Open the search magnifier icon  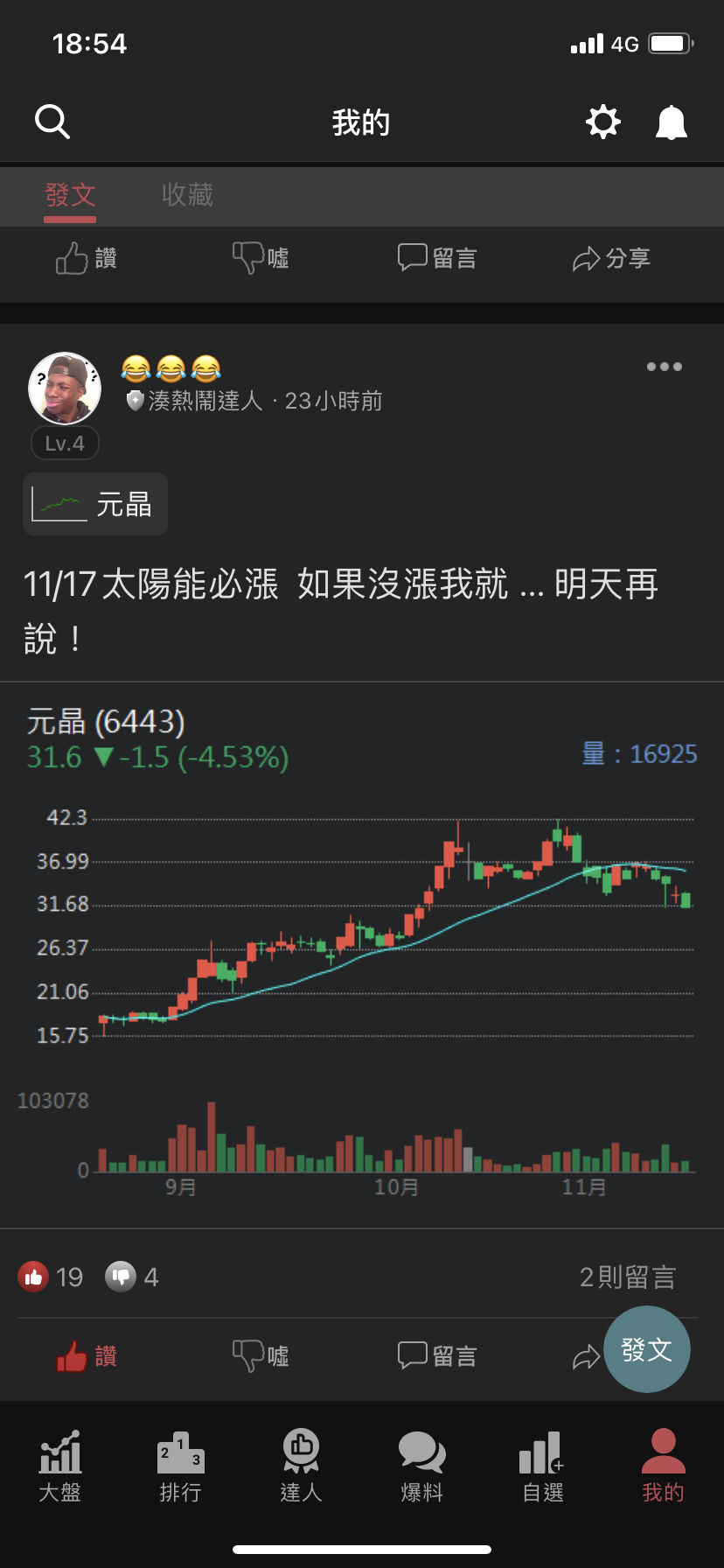tap(52, 122)
